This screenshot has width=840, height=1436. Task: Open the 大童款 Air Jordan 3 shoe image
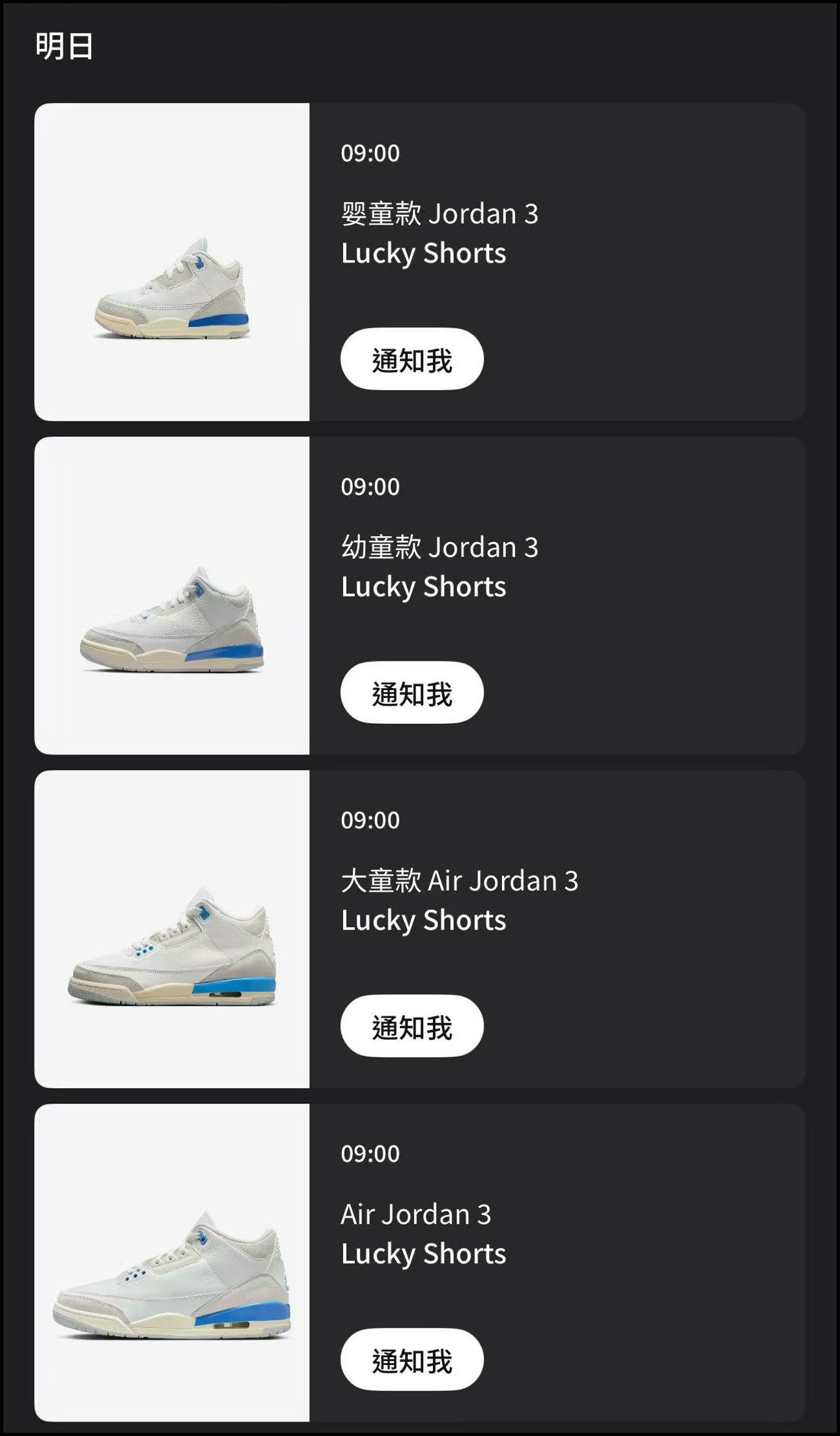point(172,929)
